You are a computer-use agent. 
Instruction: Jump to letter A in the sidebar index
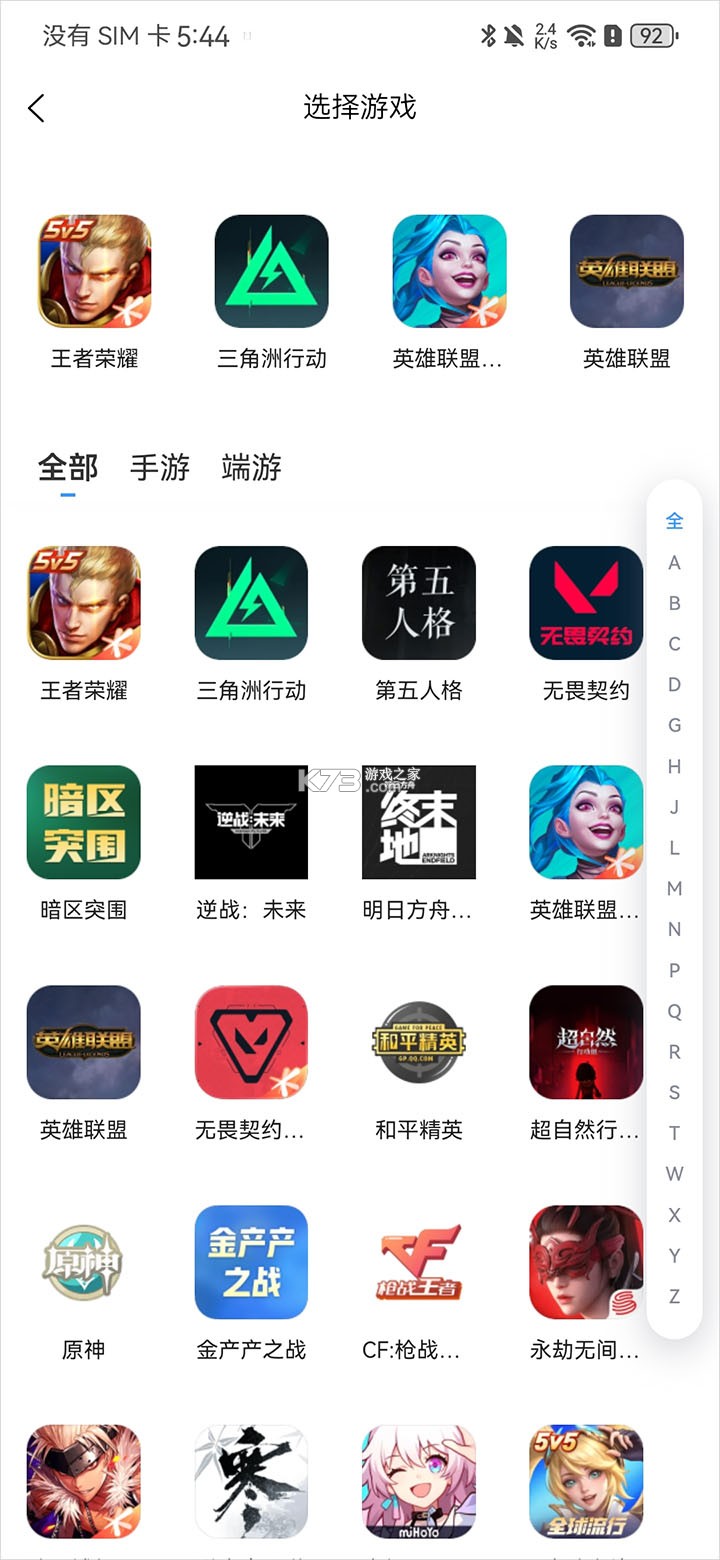[674, 562]
